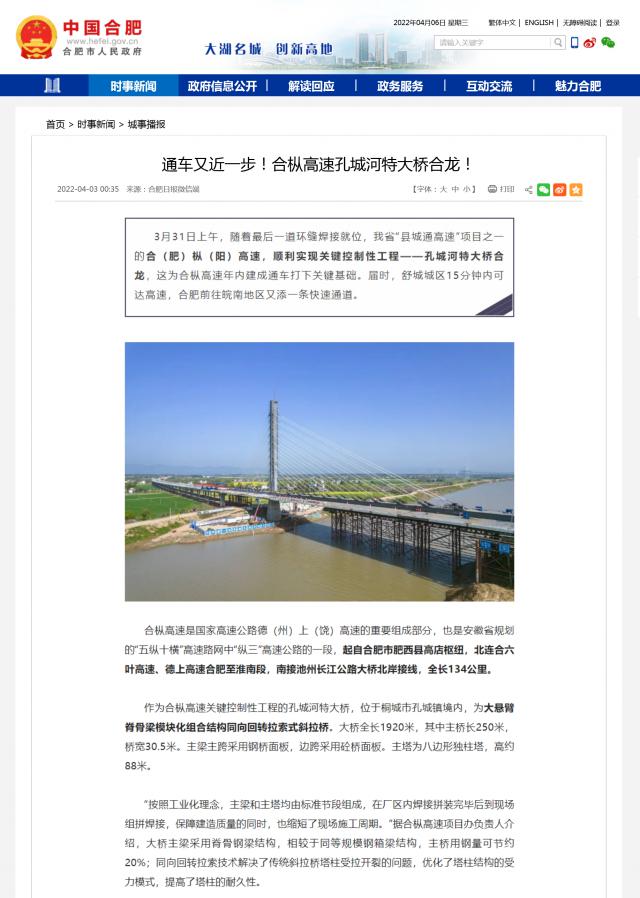The image size is (640, 898).
Task: Open 无障碍阅读 accessibility mode
Action: click(x=580, y=22)
